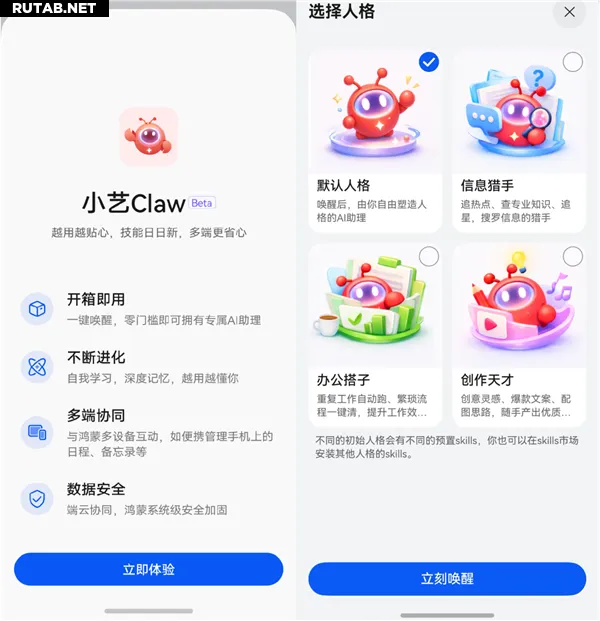Tap the 立即体验 button
This screenshot has height=621, width=600.
(x=148, y=569)
